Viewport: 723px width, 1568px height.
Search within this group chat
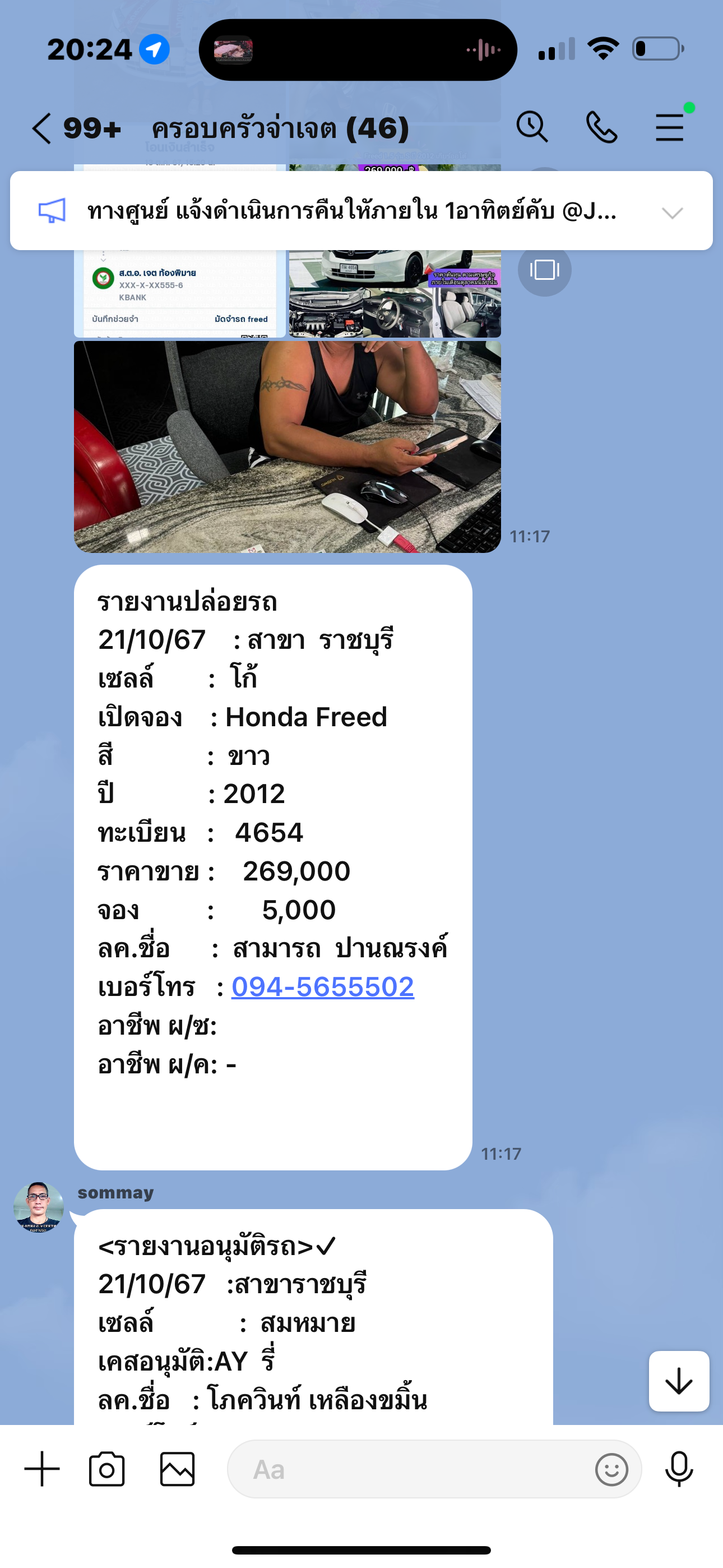pos(532,127)
